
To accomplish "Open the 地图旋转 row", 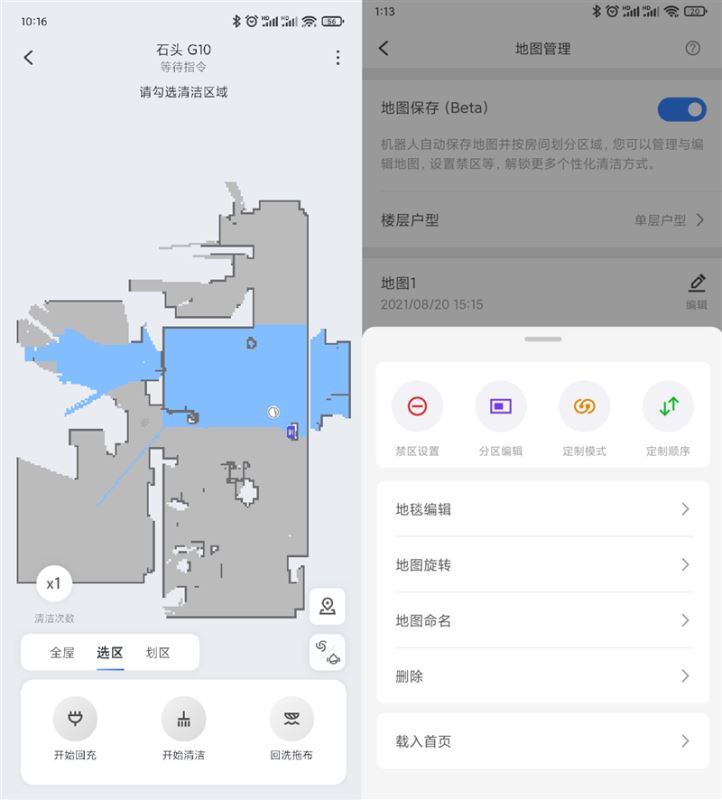I will [543, 565].
